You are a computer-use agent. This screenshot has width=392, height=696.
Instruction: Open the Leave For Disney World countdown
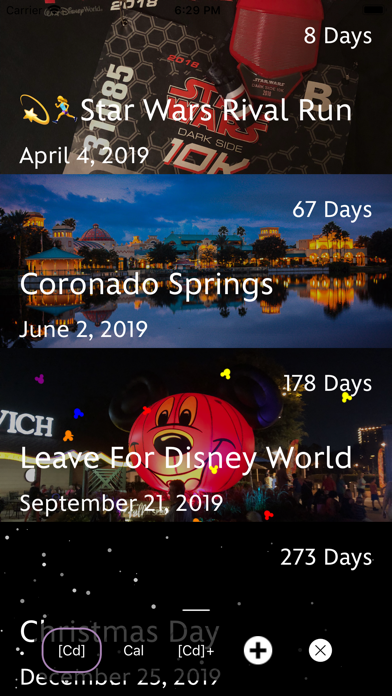(x=196, y=435)
